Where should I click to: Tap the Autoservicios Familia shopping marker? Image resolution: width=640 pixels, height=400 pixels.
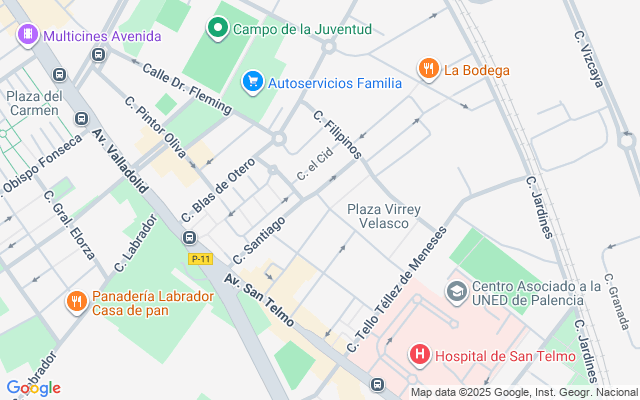252,82
